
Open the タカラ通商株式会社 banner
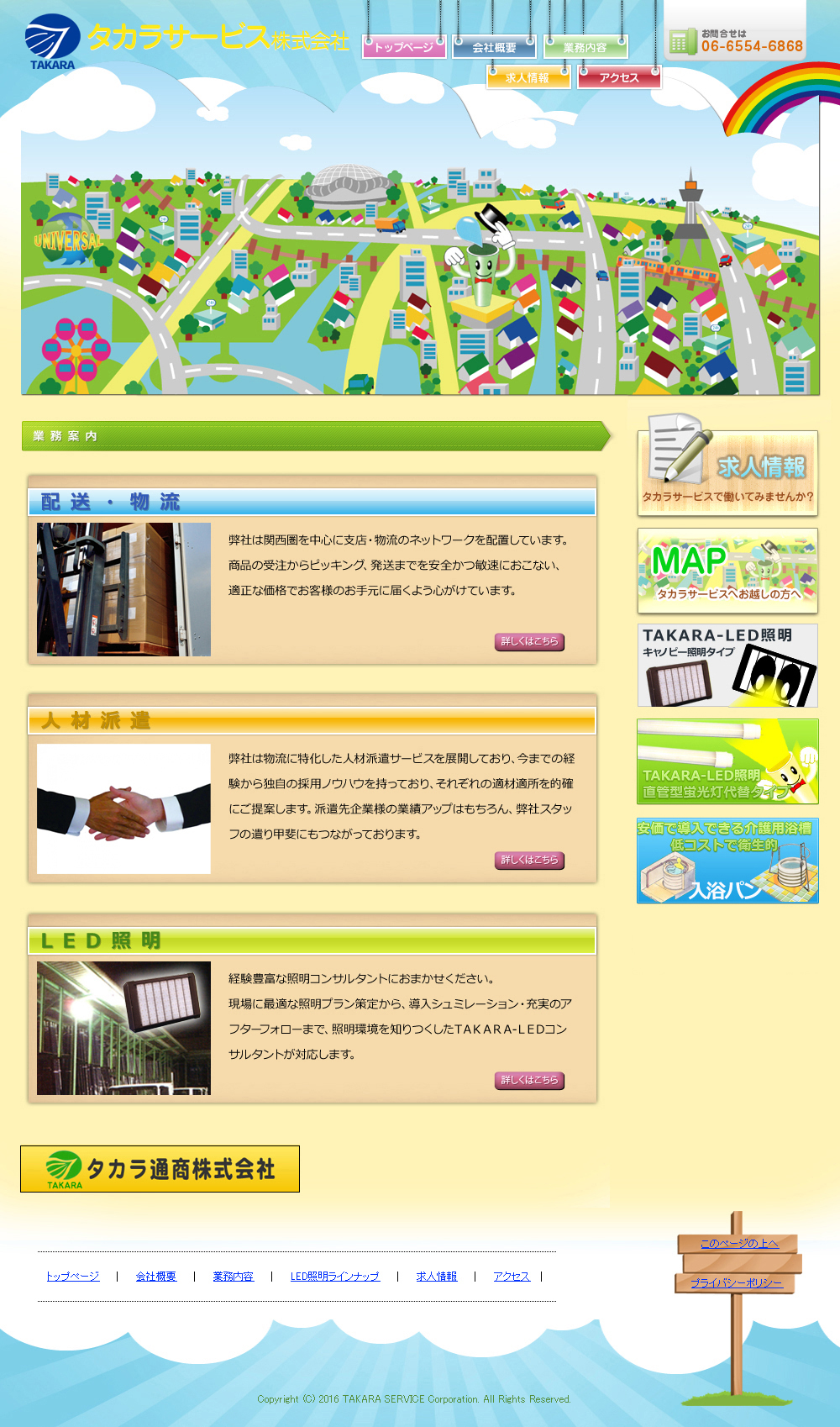coord(160,1169)
